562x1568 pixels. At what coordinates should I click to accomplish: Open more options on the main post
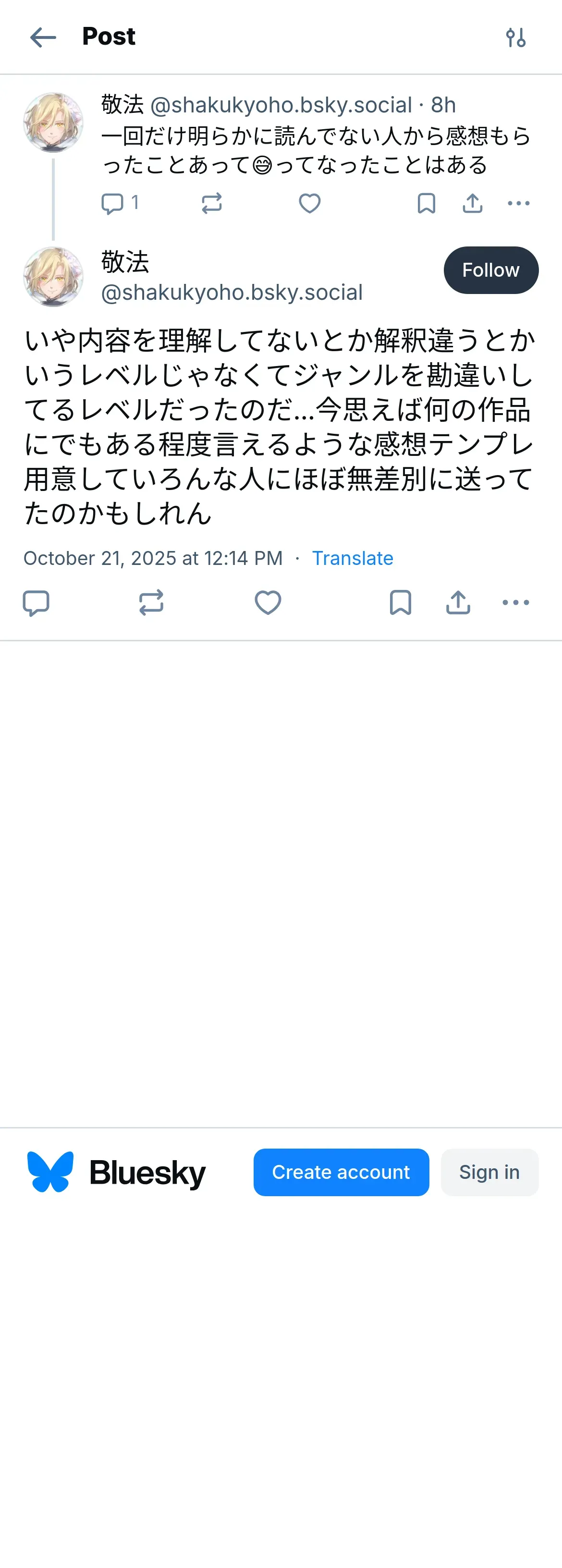[x=516, y=602]
